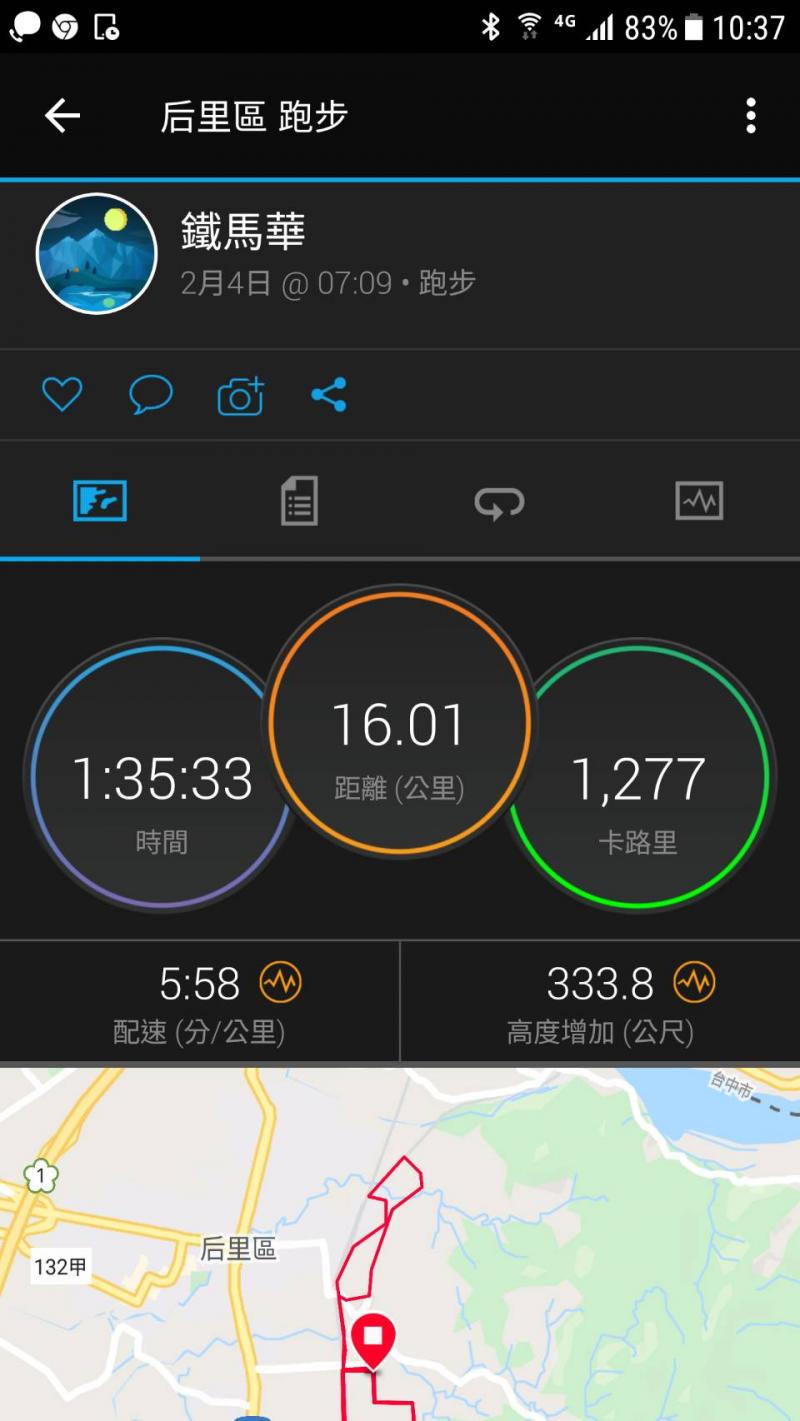Open the overflow menu
The width and height of the screenshot is (800, 1421).
coord(750,116)
